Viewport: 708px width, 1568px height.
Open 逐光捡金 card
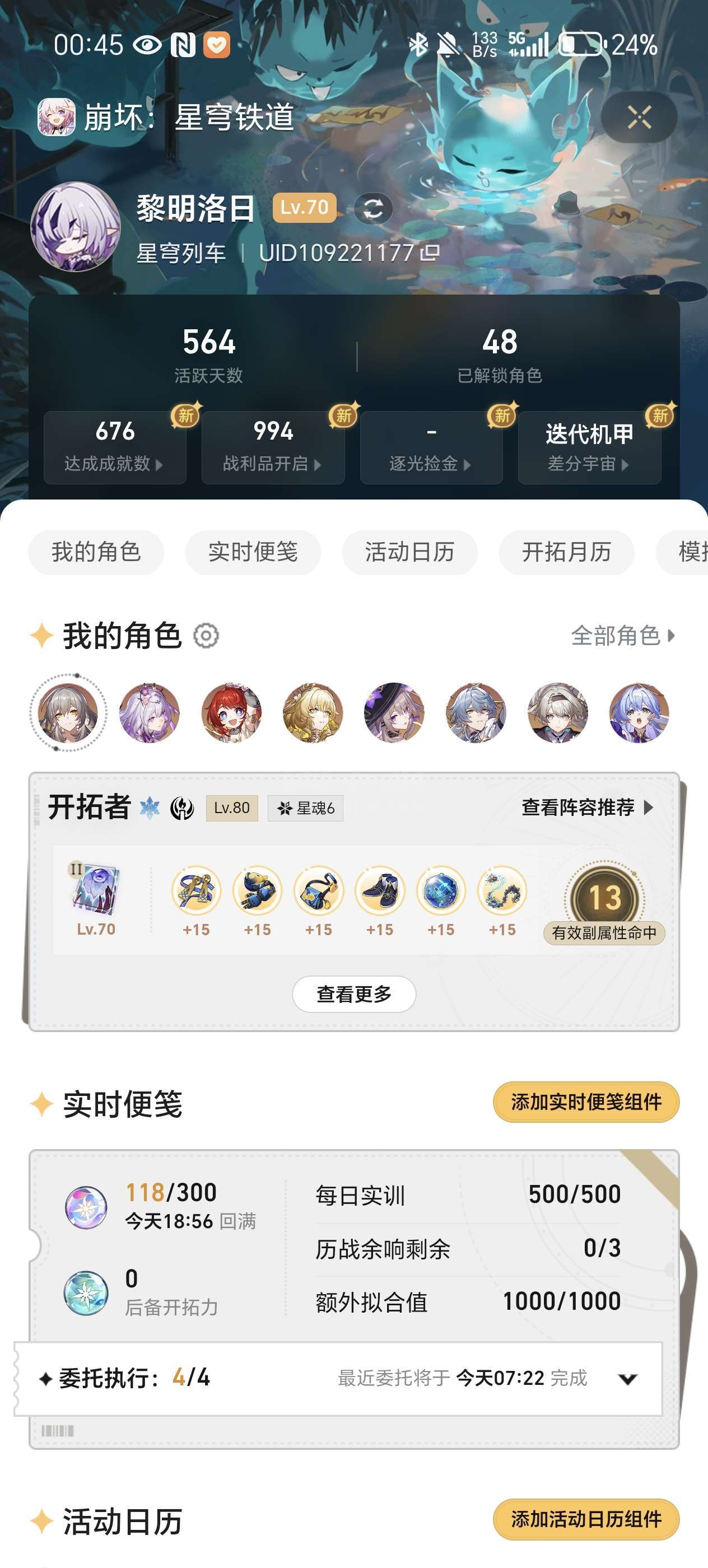pyautogui.click(x=431, y=447)
